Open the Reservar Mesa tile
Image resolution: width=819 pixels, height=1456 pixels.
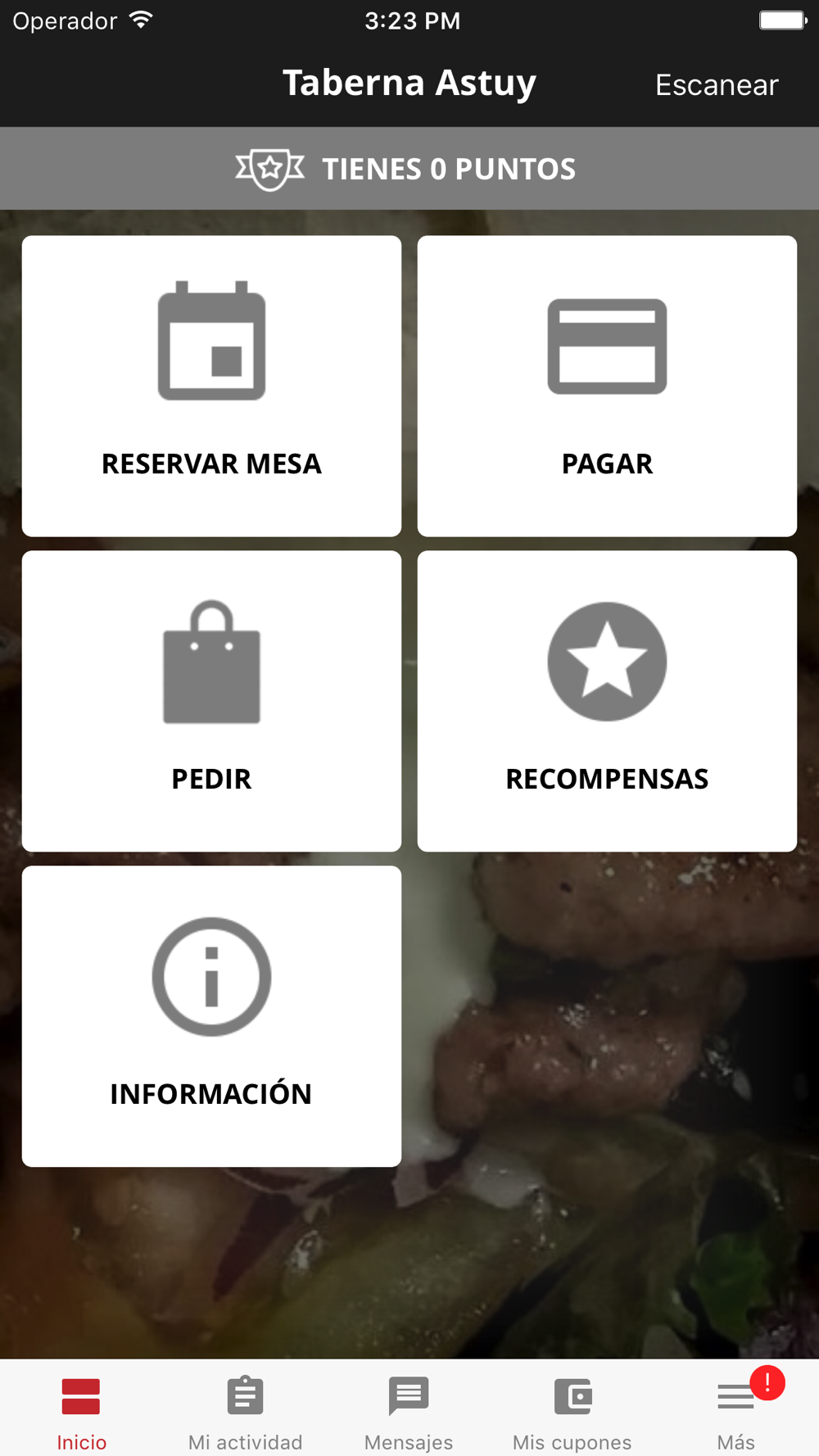pos(211,387)
